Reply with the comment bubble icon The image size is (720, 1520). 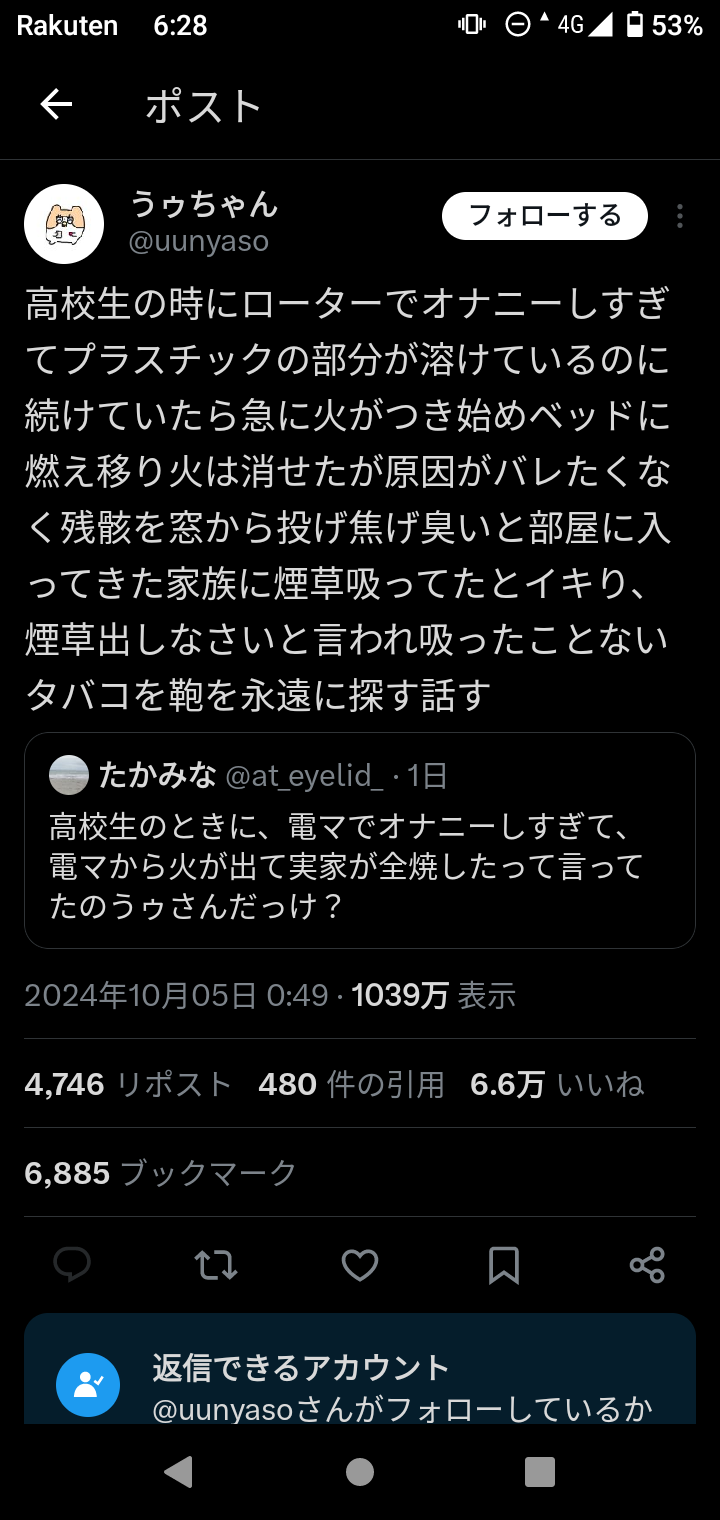[x=72, y=1265]
